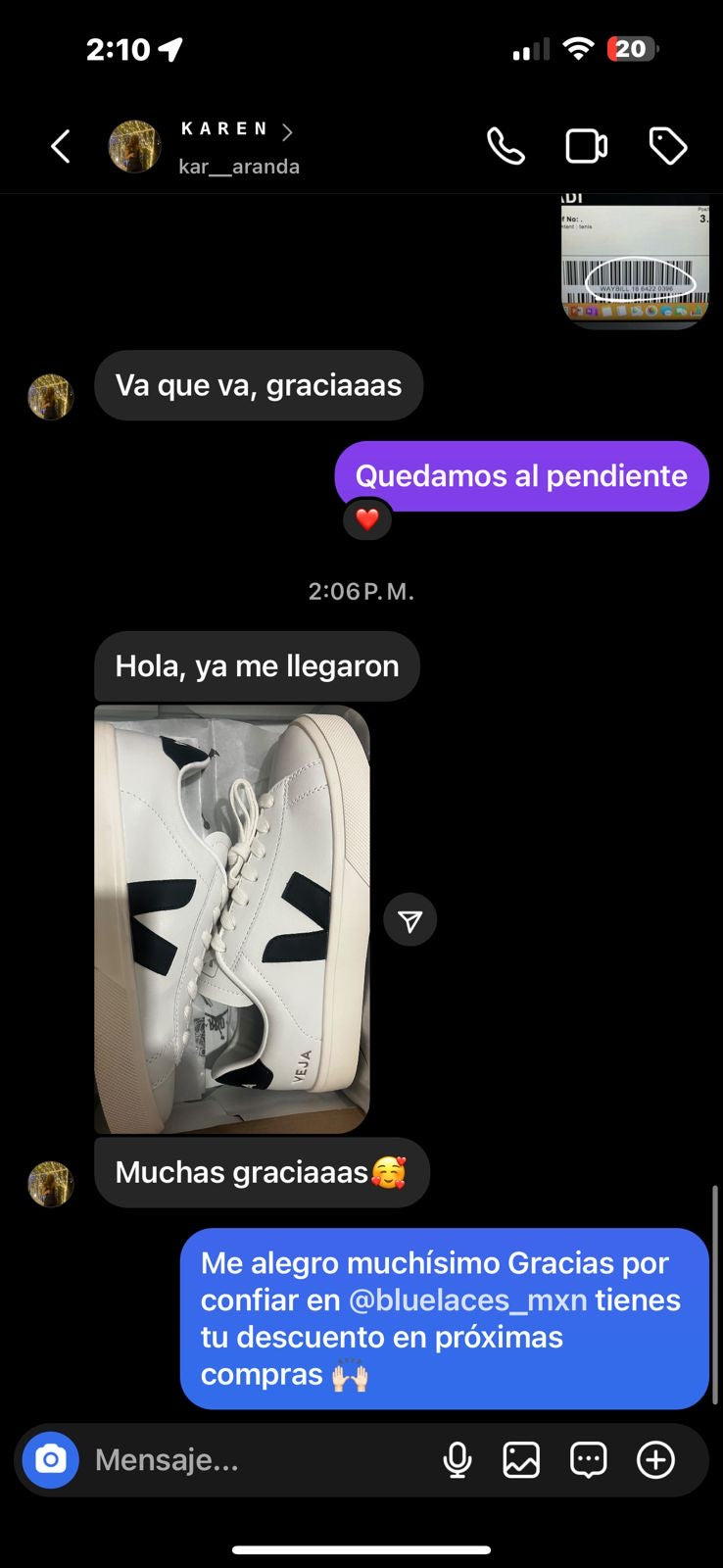Screen dimensions: 723x1568
Task: Go back to the inbox list
Action: point(61,147)
